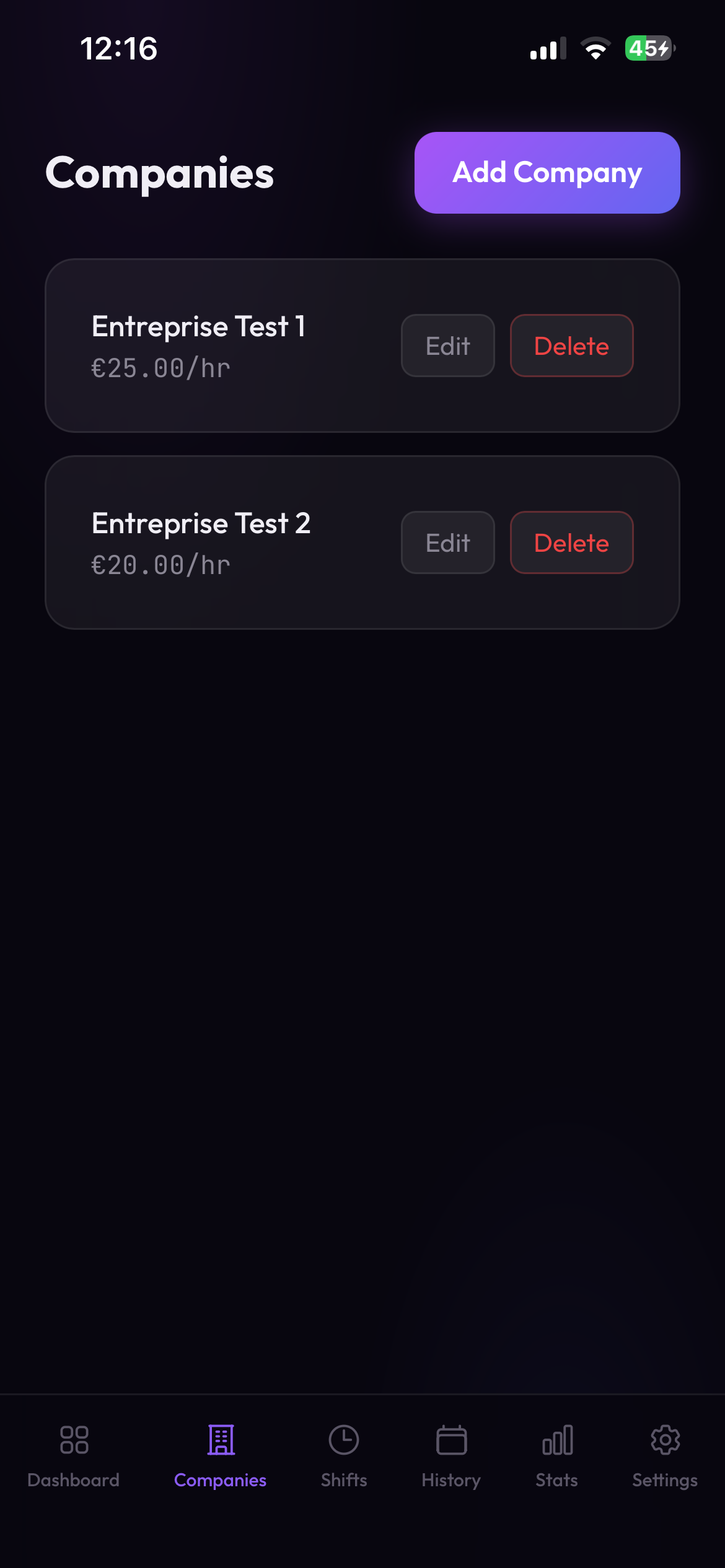Viewport: 725px width, 1568px height.
Task: Edit Entreprise Test 2
Action: [447, 542]
